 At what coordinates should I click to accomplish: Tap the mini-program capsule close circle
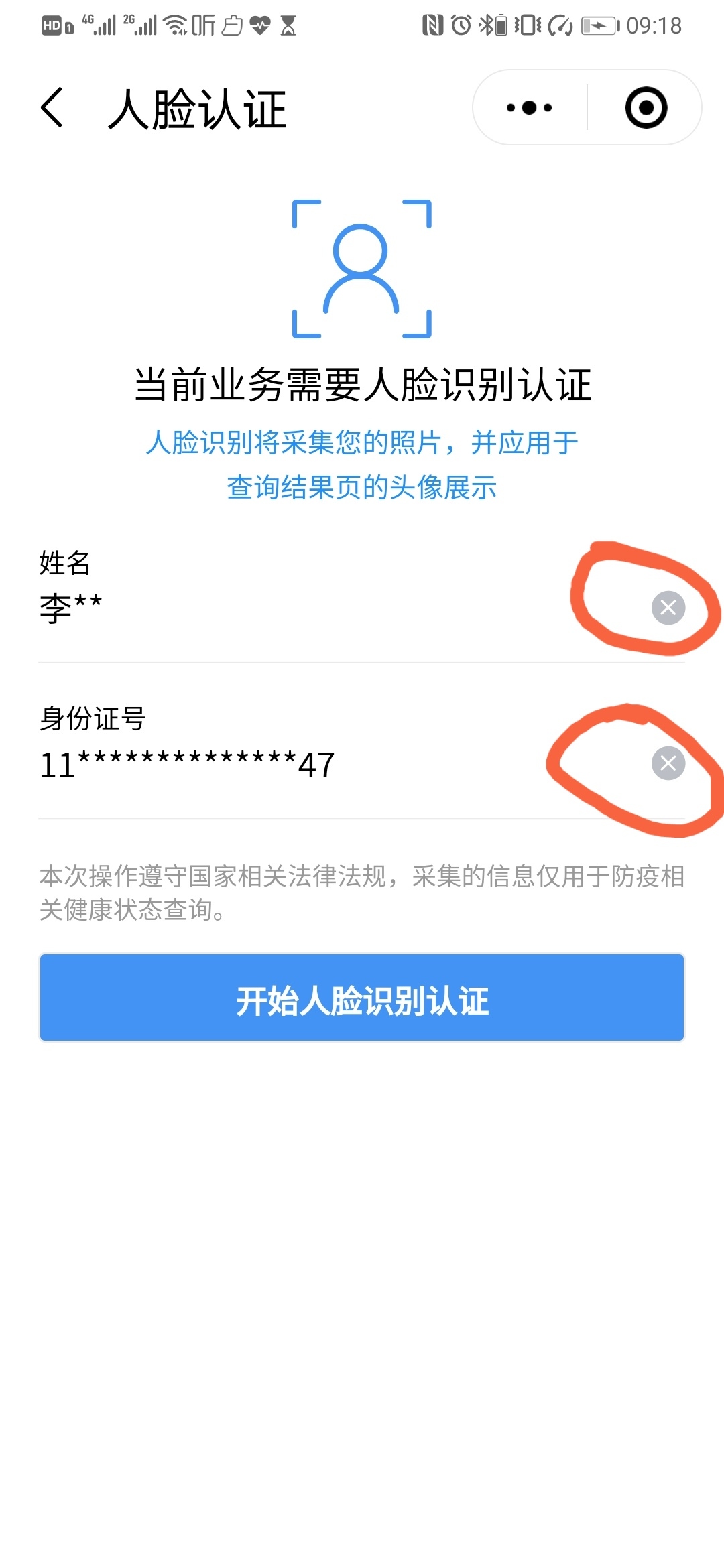click(x=646, y=107)
